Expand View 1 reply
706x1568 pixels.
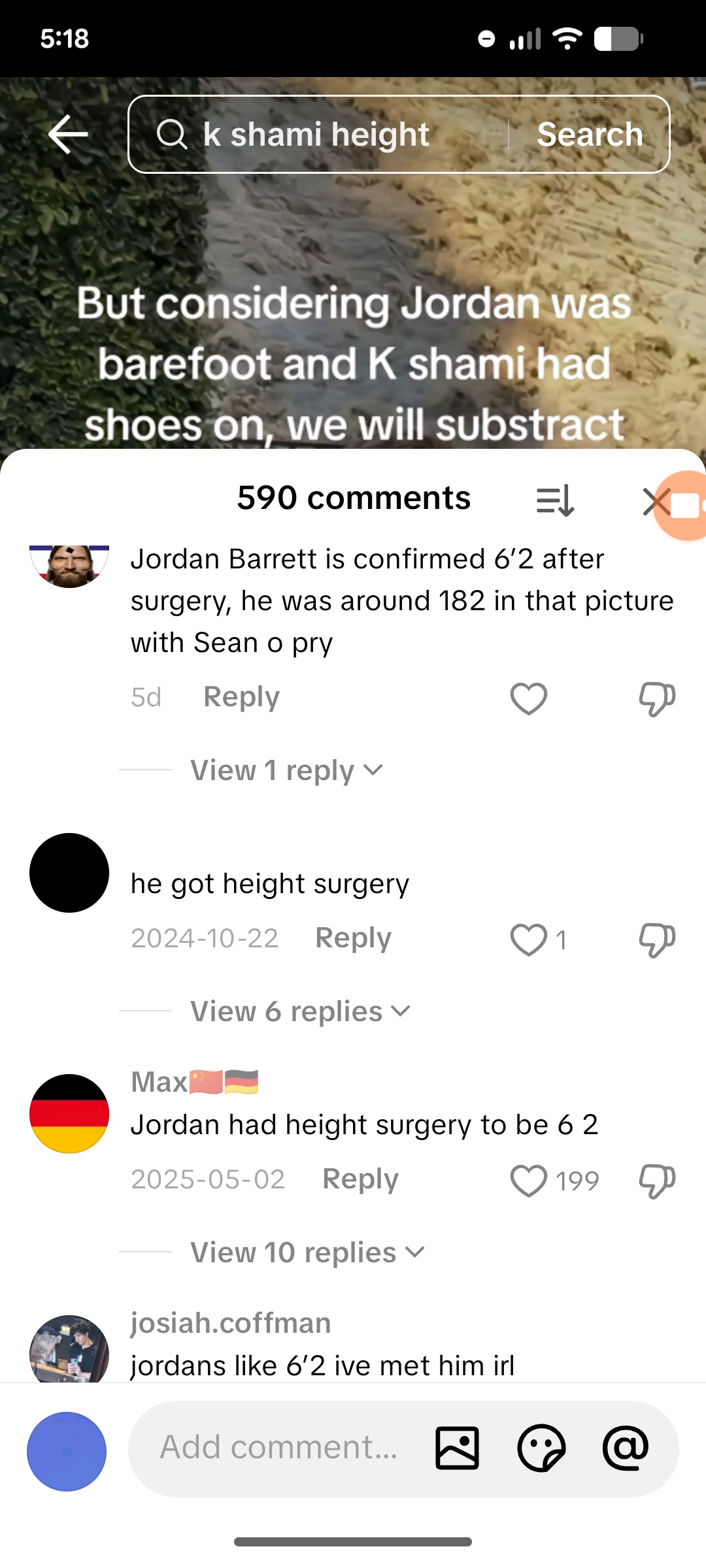pyautogui.click(x=286, y=770)
